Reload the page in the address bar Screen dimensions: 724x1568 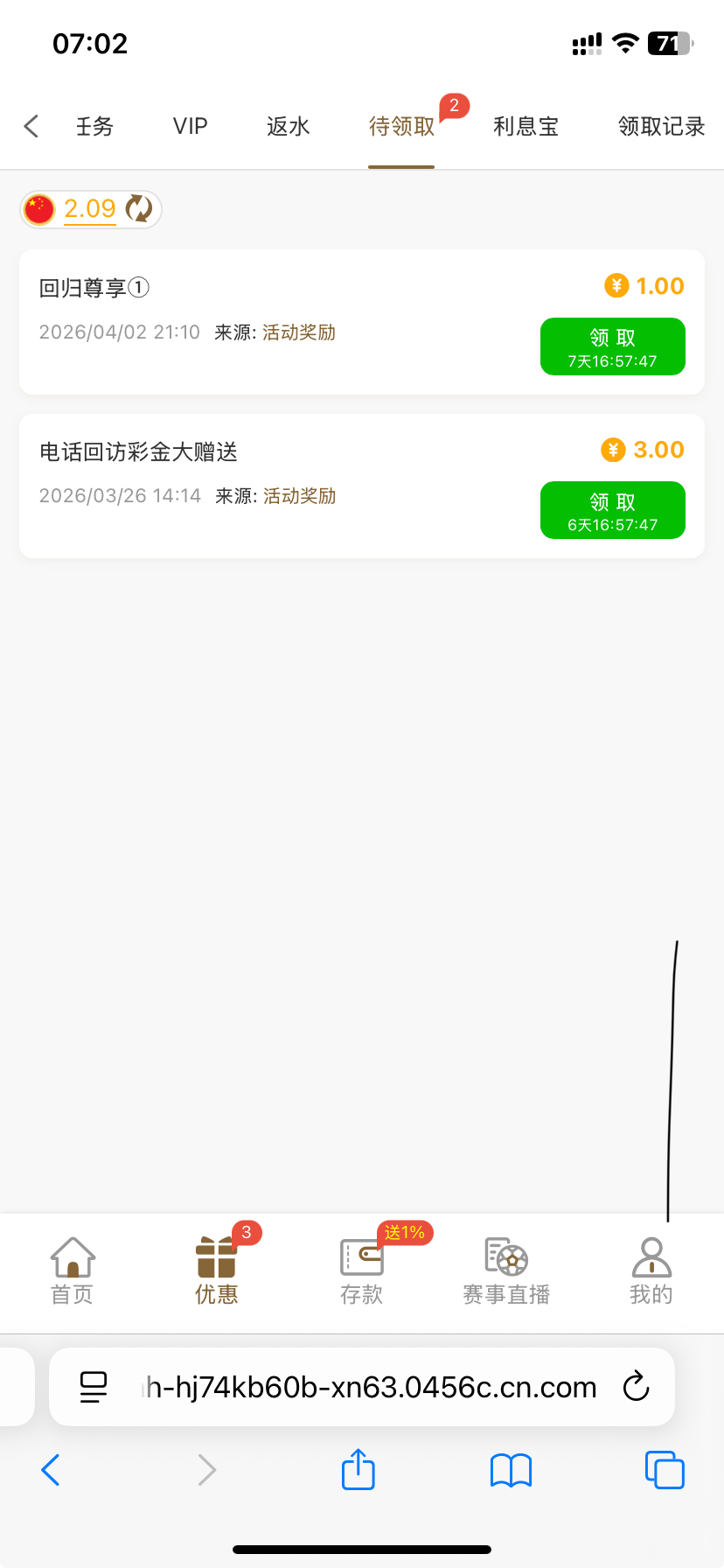click(x=636, y=1387)
